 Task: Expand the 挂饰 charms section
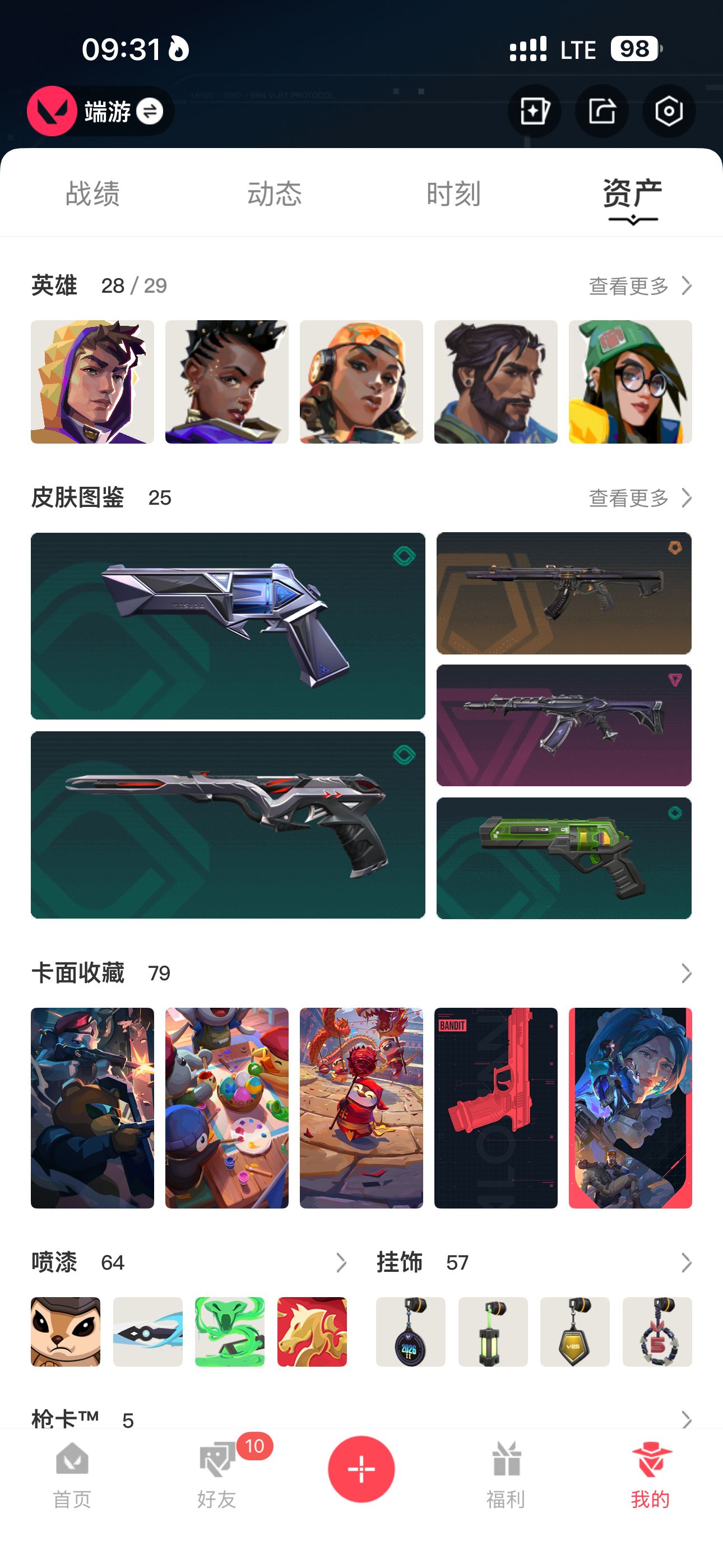pos(686,1263)
